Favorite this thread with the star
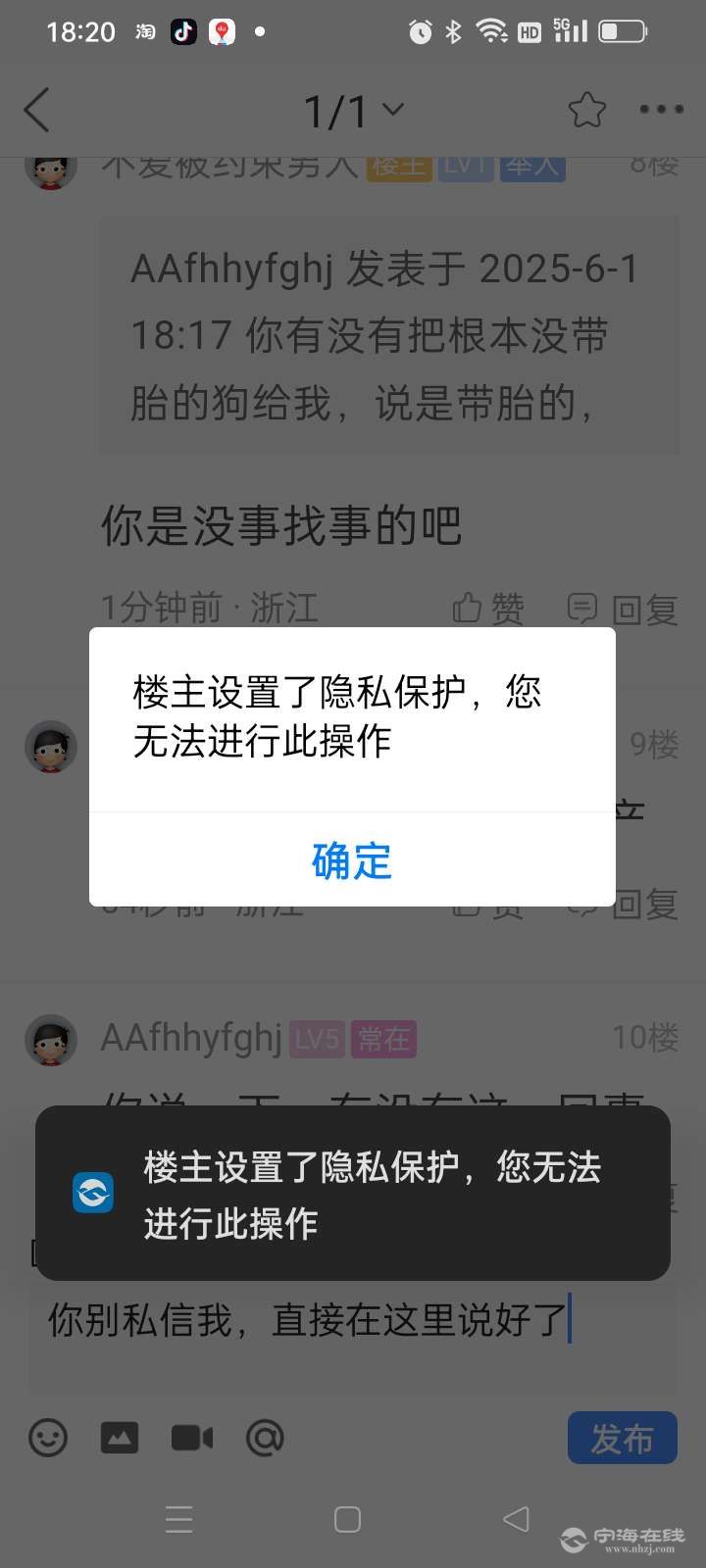 pyautogui.click(x=586, y=110)
